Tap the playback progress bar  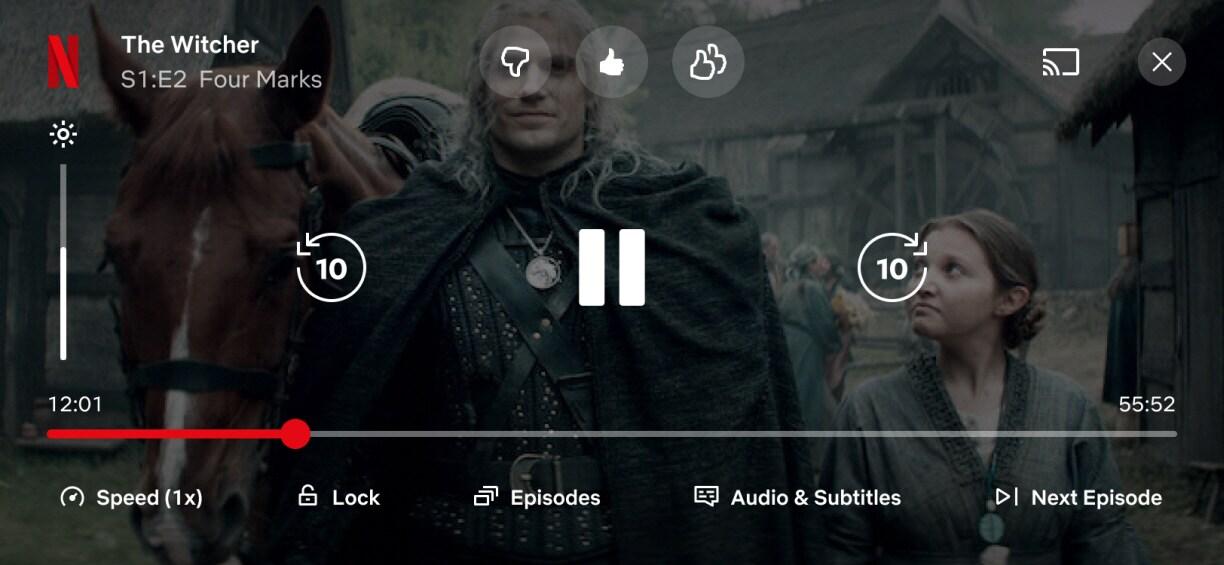click(700, 434)
